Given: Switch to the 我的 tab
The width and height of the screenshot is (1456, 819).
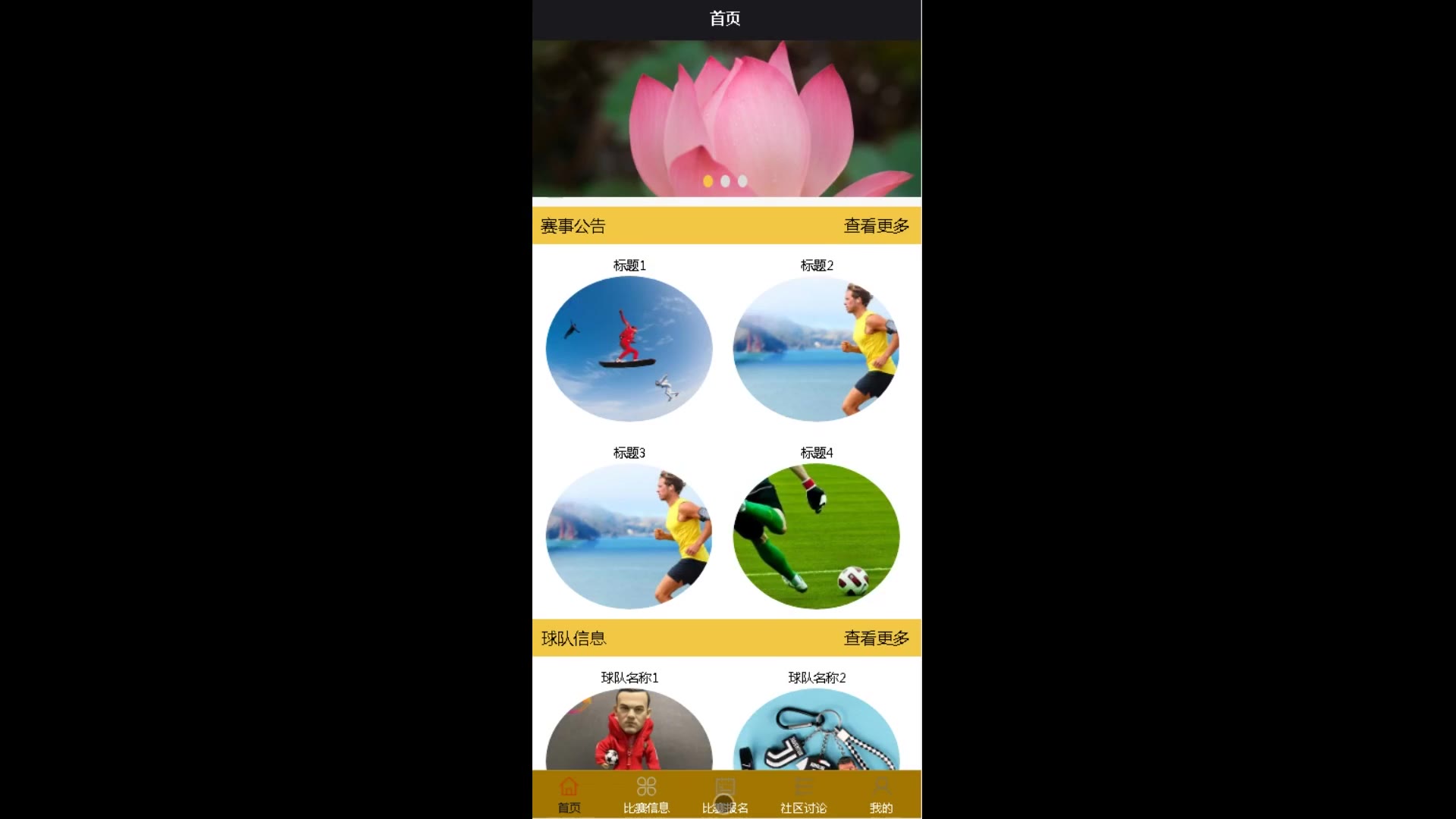Looking at the screenshot, I should pyautogui.click(x=881, y=795).
